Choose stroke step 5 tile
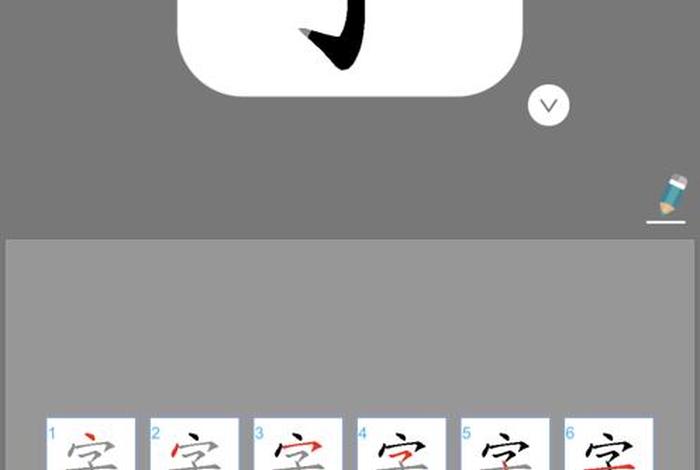700x470 pixels. (x=505, y=444)
